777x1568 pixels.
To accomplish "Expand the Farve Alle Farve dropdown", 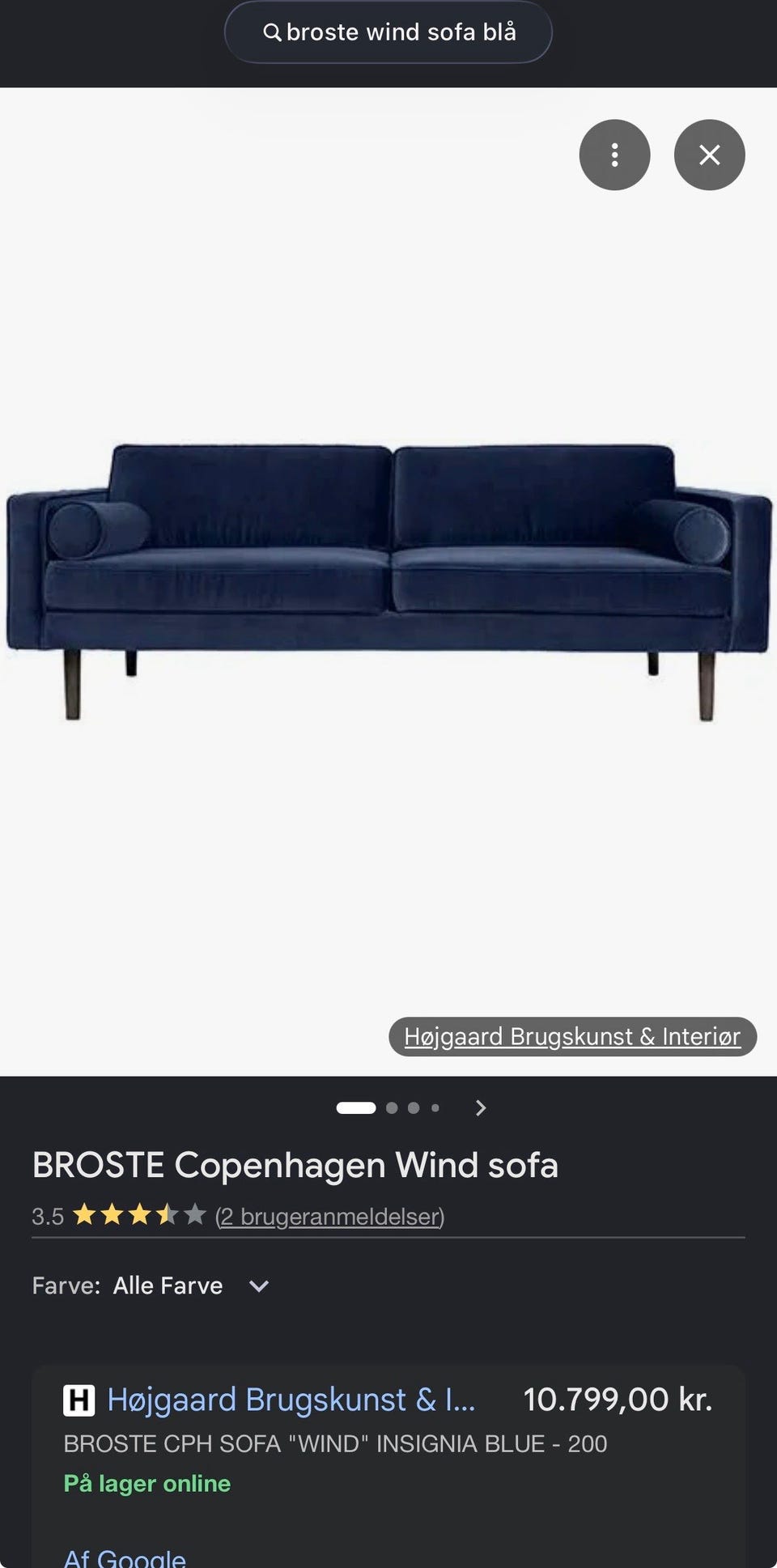I will tap(151, 1285).
